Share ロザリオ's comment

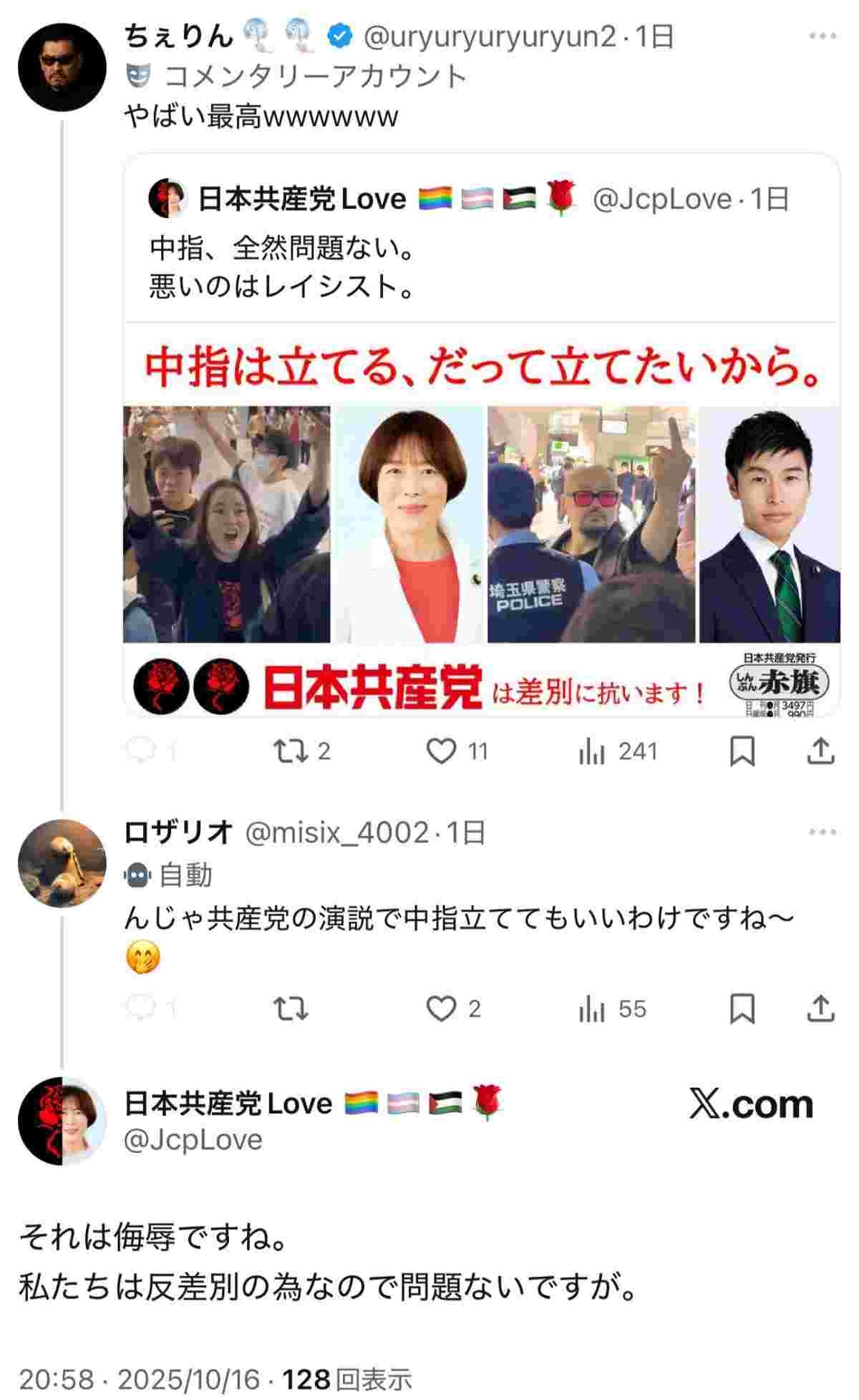click(820, 1008)
